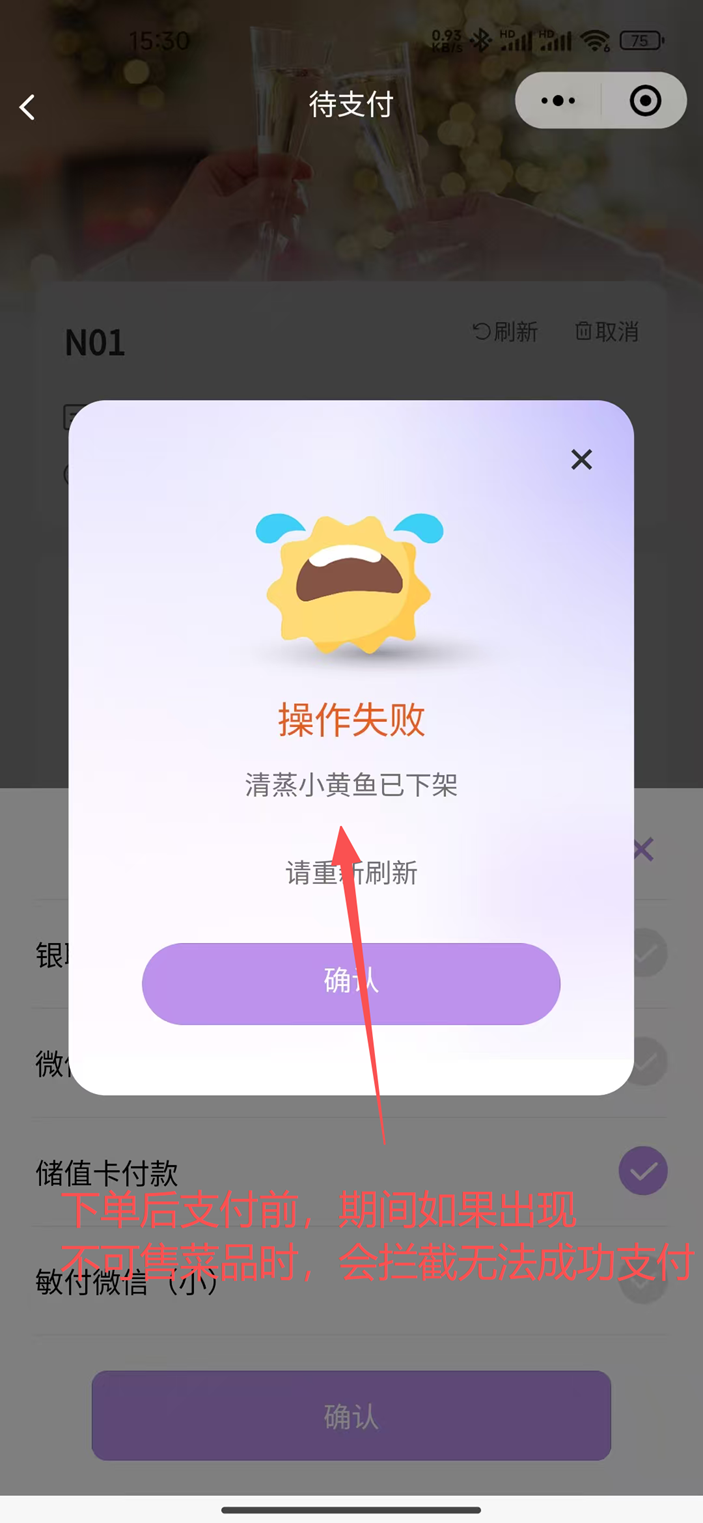Image resolution: width=703 pixels, height=1523 pixels.
Task: Tap 刷新 to refresh the order
Action: (x=506, y=332)
